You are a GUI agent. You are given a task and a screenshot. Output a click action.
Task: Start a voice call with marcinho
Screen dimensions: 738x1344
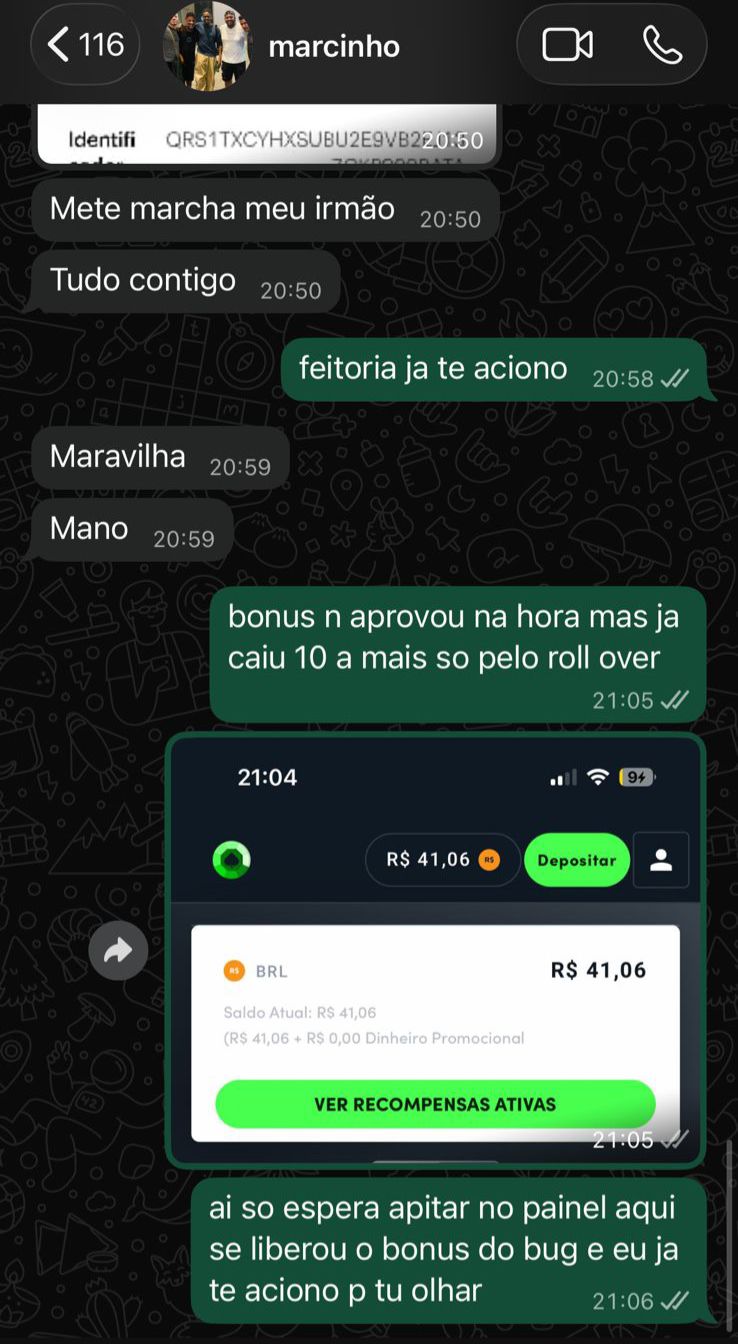pos(662,45)
